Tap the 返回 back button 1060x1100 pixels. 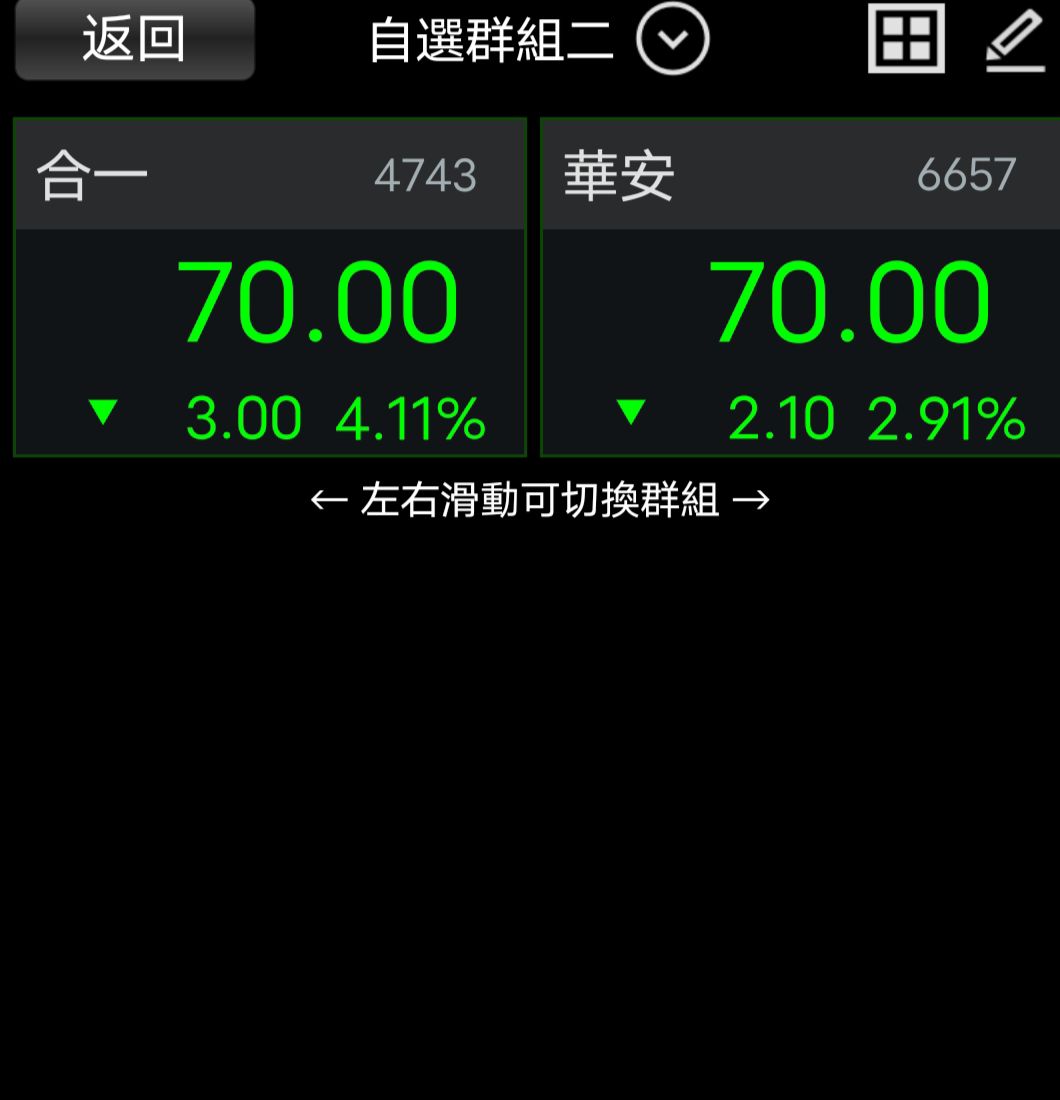point(135,39)
